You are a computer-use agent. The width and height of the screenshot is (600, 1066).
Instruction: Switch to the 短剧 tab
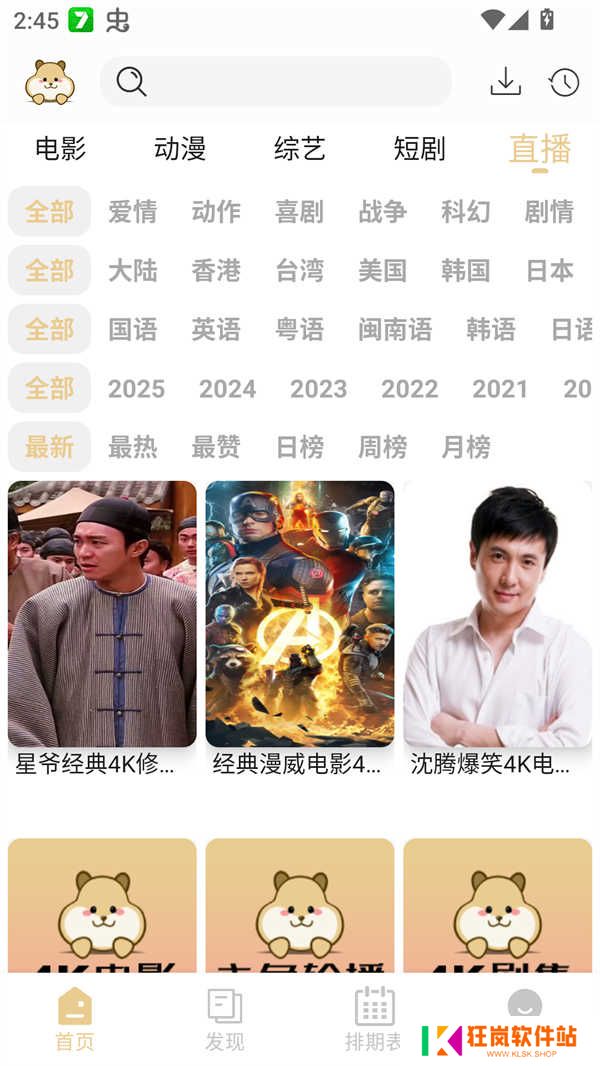click(419, 149)
